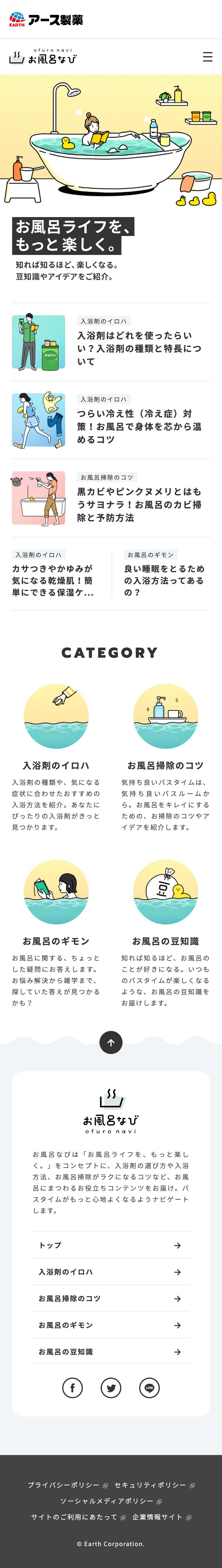Open article つらい冷え性（冷え症）対策

click(x=139, y=426)
